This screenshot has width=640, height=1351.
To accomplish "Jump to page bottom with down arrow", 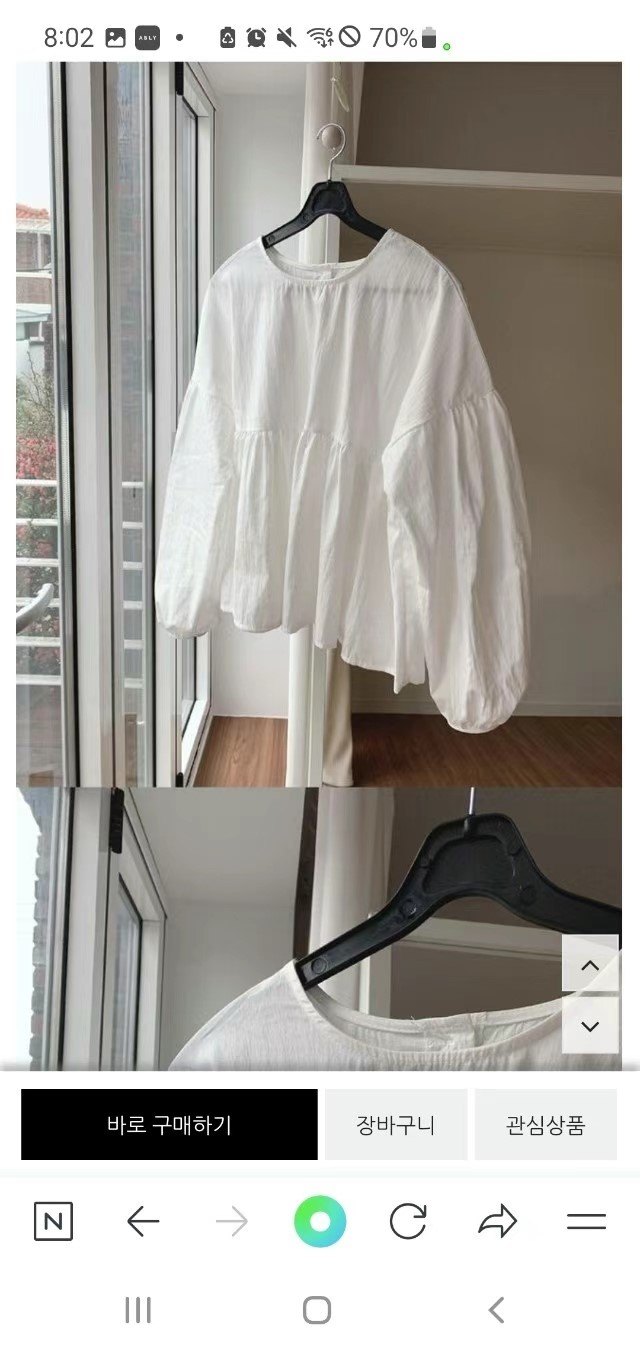I will [590, 1025].
